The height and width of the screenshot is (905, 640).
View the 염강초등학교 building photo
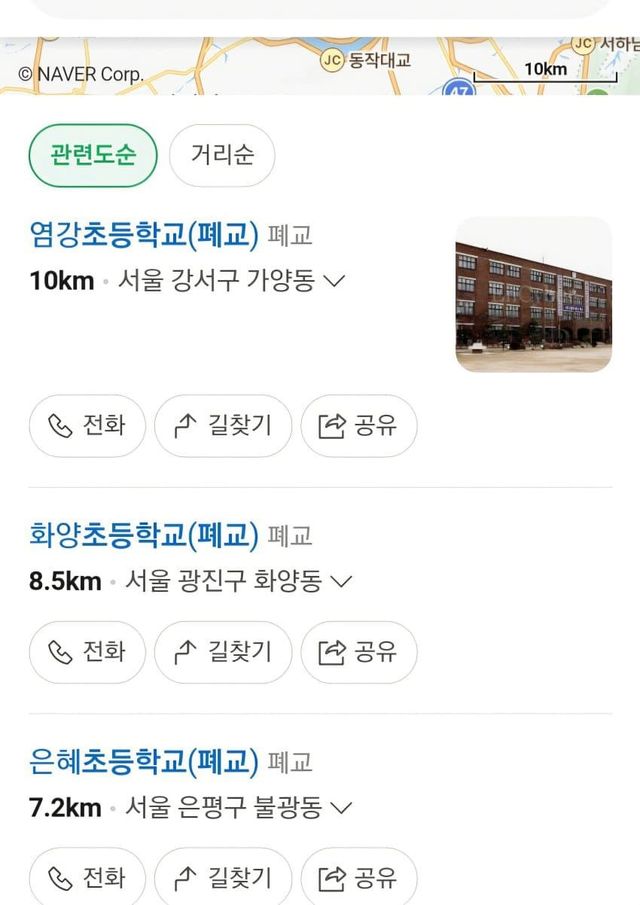[x=533, y=295]
